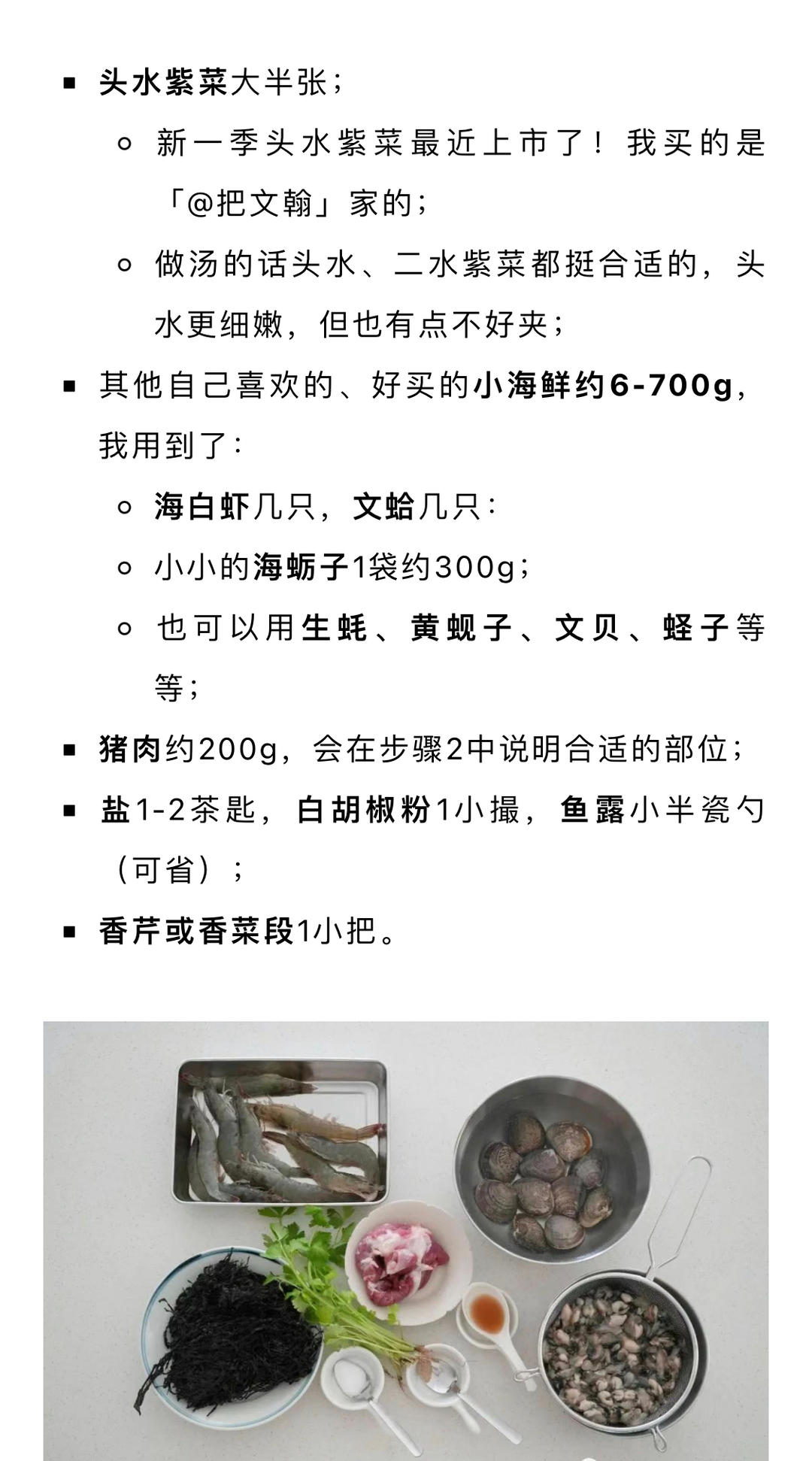Open the ingredients photo in the article
812x1461 pixels.
click(405, 1240)
